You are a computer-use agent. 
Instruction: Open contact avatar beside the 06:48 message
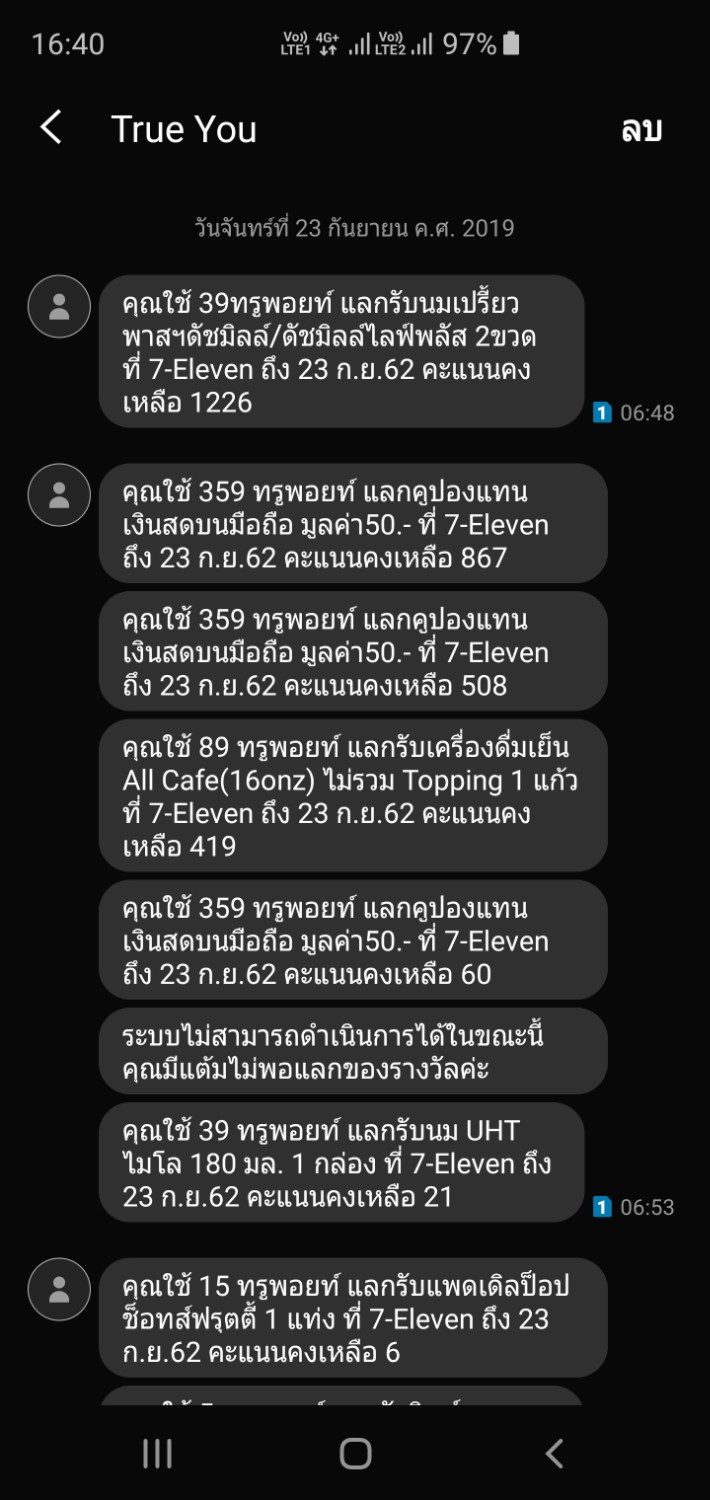point(59,306)
